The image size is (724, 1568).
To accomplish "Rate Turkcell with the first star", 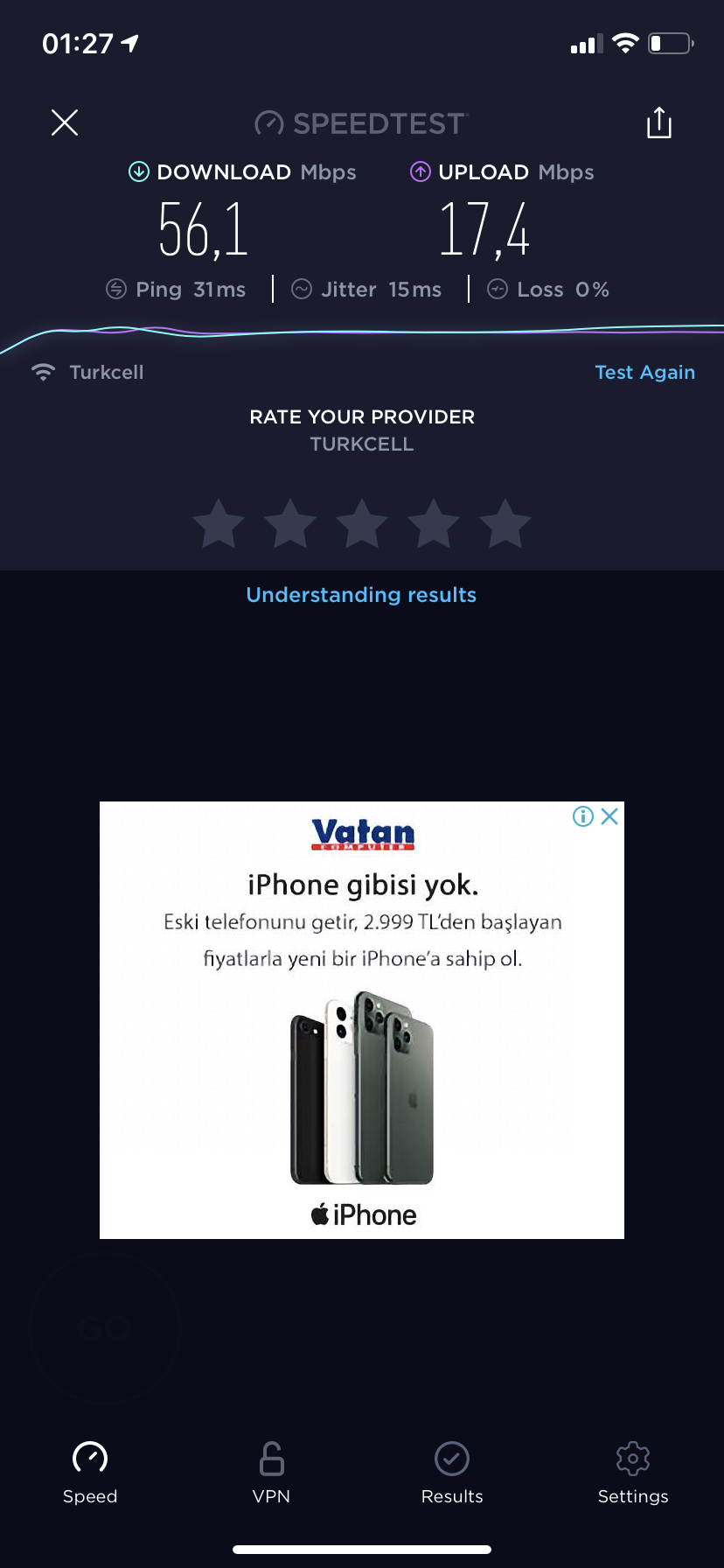I will [219, 523].
